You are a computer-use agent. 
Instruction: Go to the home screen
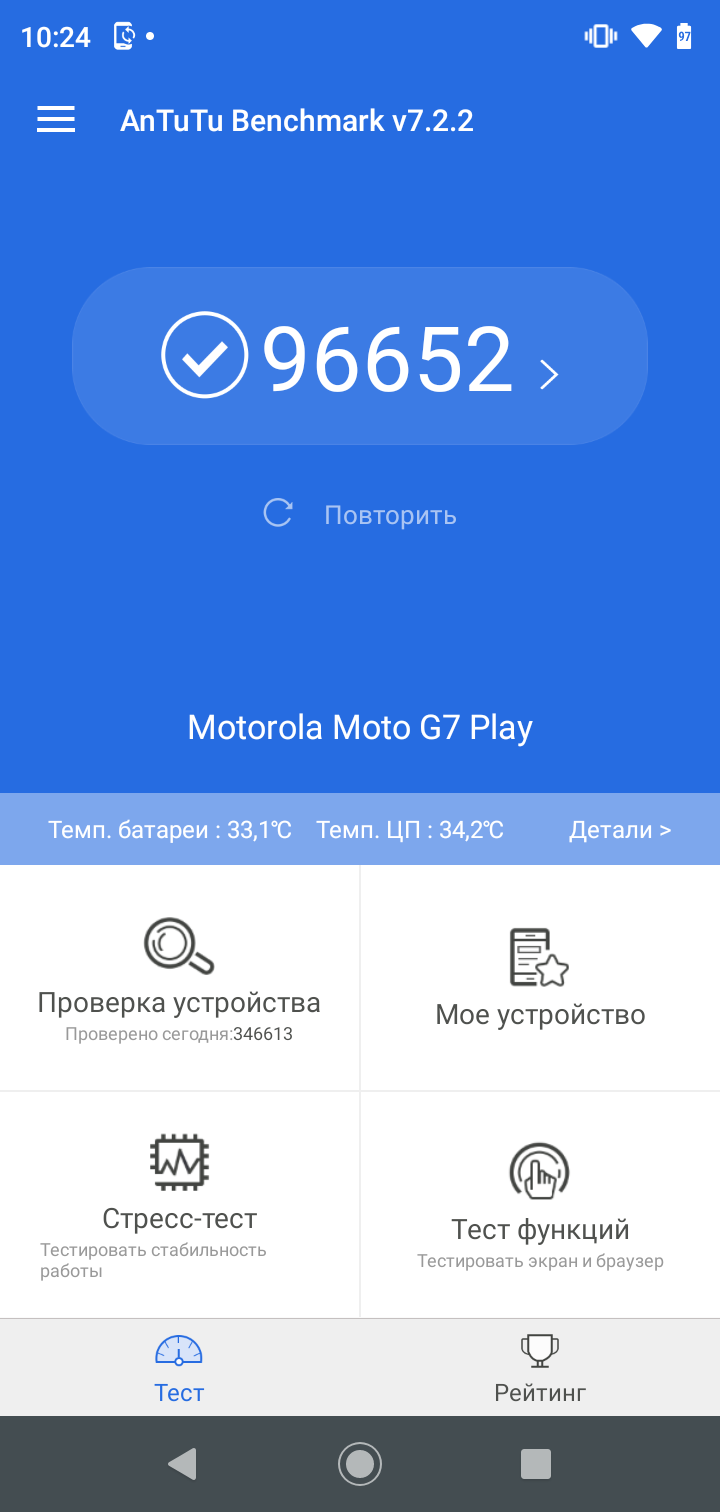tap(360, 1464)
